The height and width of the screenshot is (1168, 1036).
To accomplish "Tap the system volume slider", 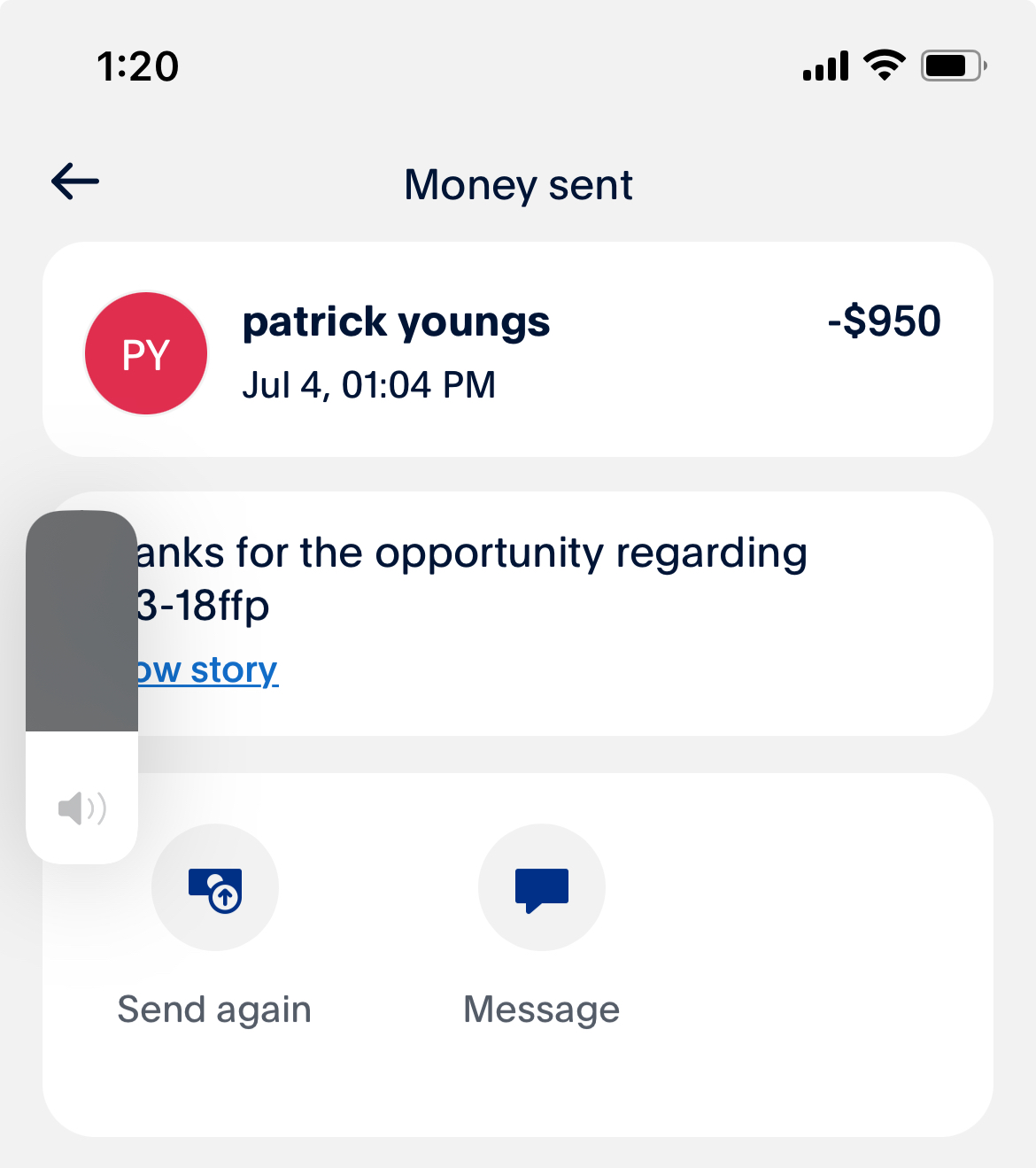I will tap(82, 686).
